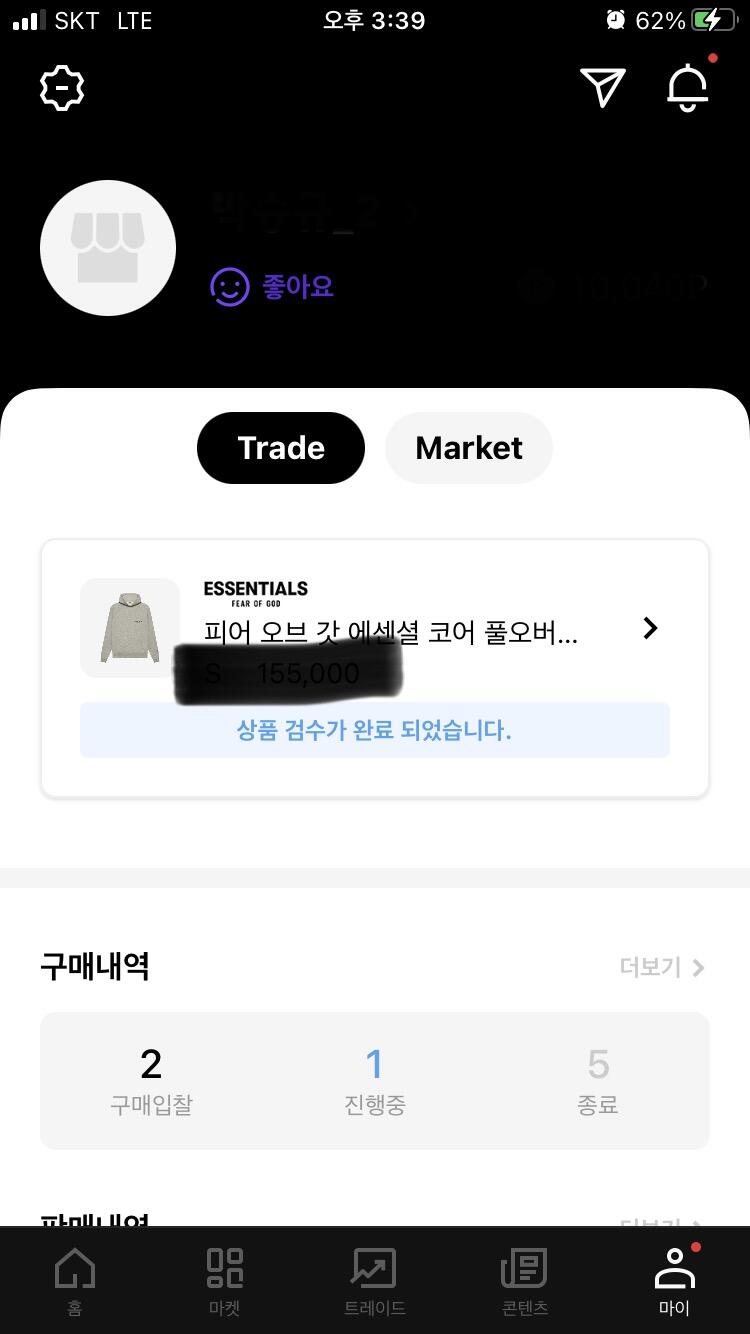Tap the profile avatar picture
This screenshot has height=1334, width=750.
[108, 248]
